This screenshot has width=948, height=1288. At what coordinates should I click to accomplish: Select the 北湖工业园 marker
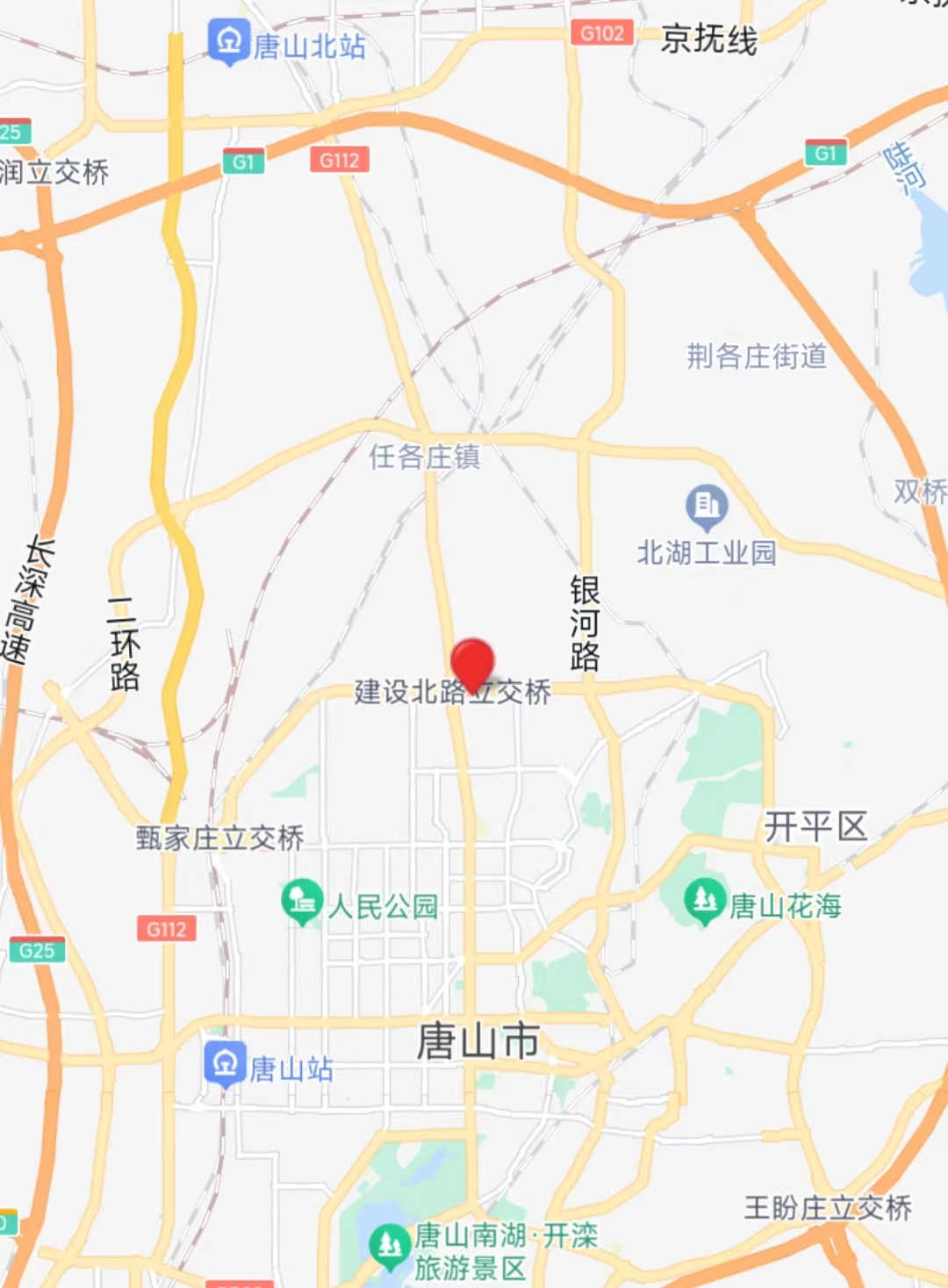(707, 507)
